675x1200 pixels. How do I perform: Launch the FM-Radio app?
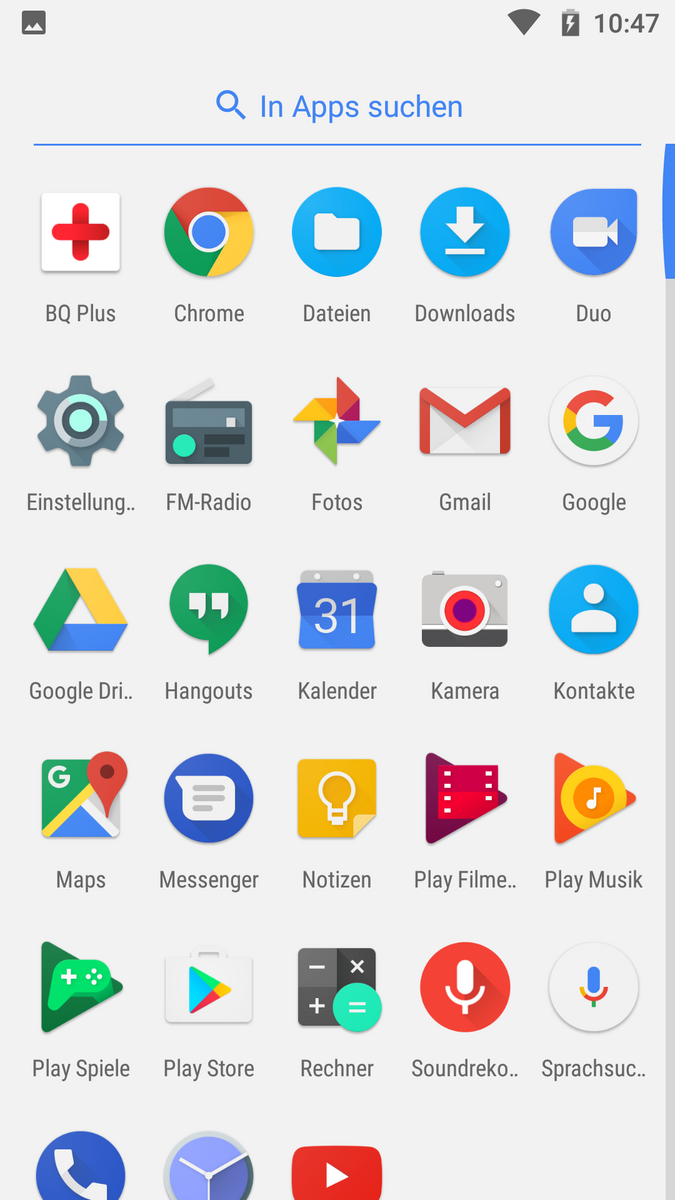pos(209,422)
